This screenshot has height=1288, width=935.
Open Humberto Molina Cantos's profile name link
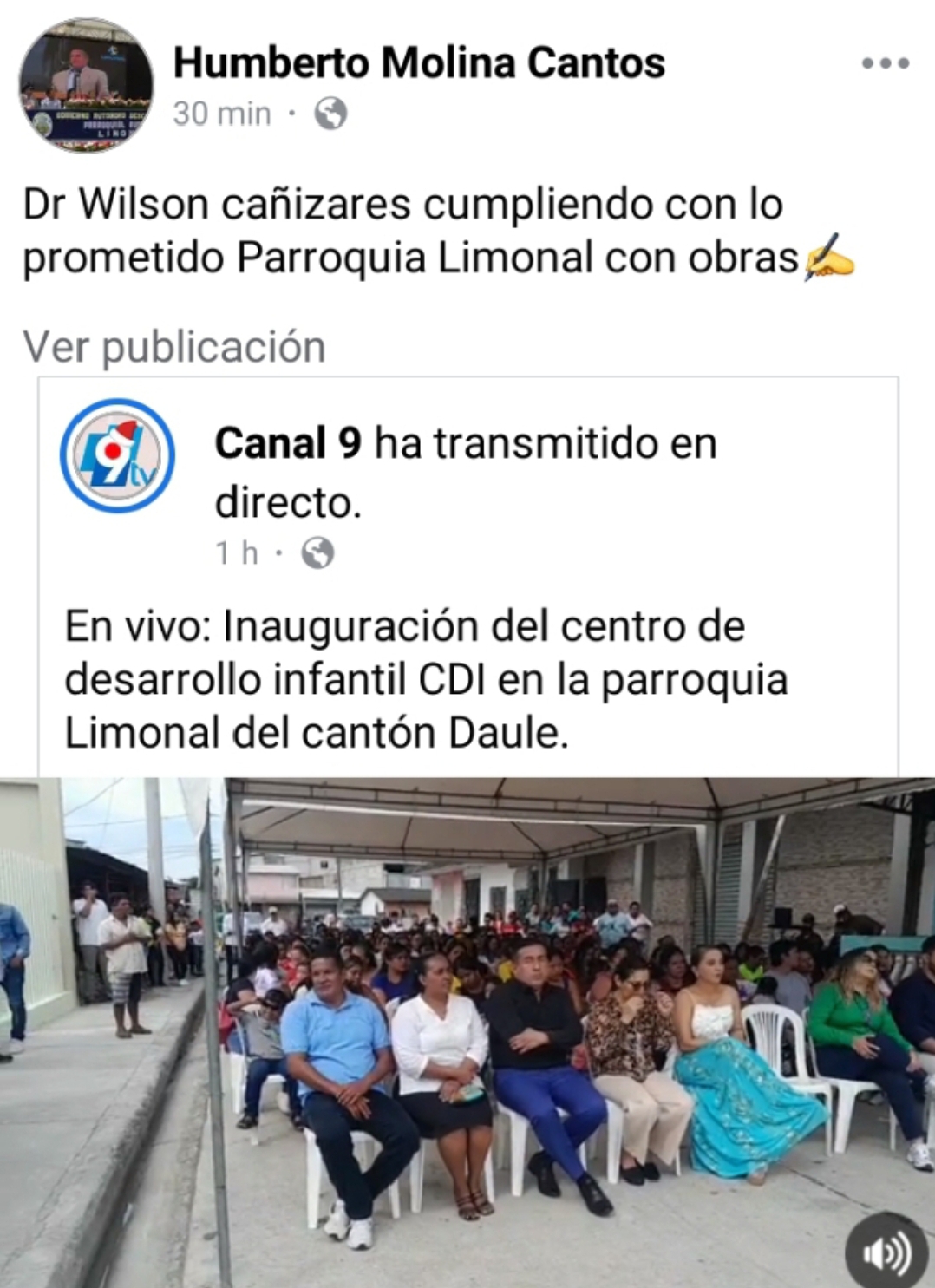[x=419, y=62]
